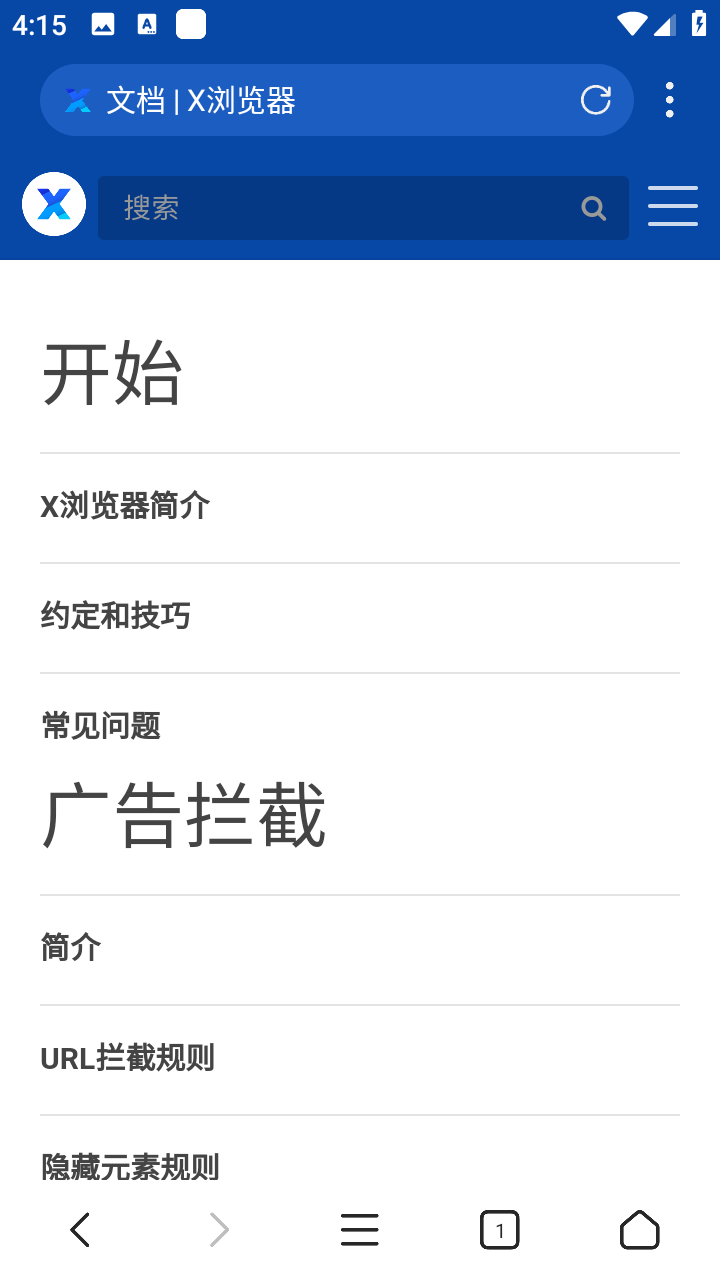Open 简介 under 广告拦截
This screenshot has width=720, height=1280.
[71, 948]
